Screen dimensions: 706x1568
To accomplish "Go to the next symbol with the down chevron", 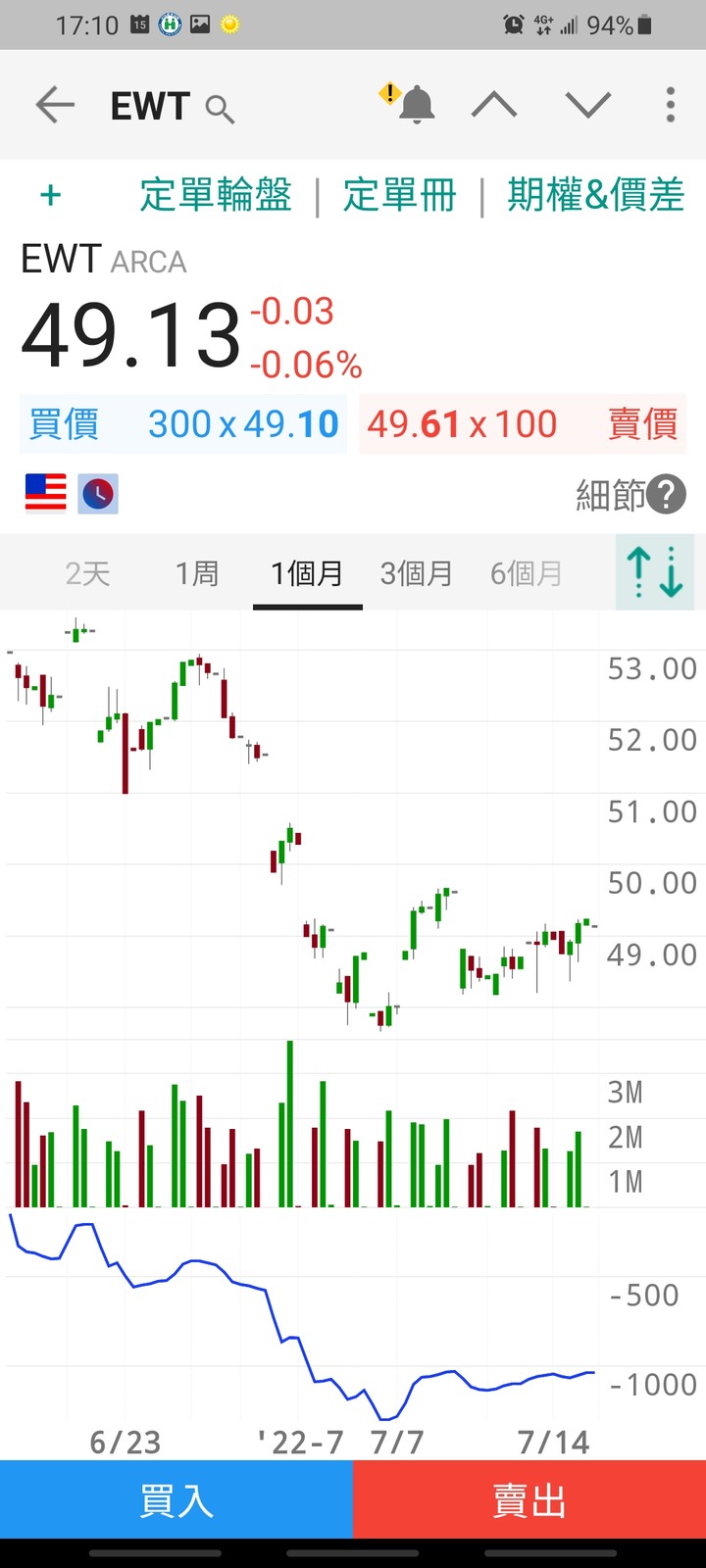I will pos(588,105).
